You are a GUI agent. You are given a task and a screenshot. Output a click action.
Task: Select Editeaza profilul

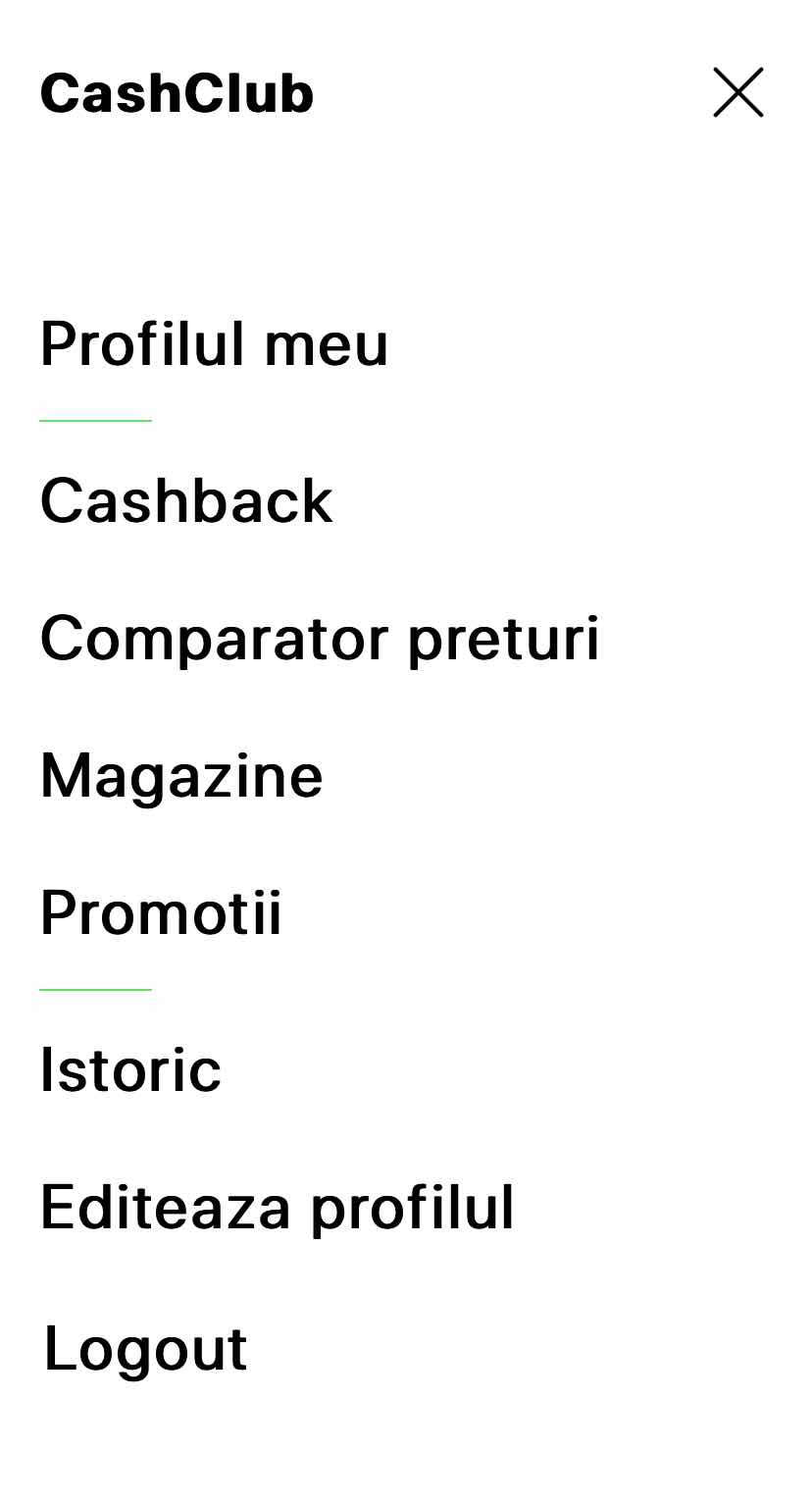pyautogui.click(x=278, y=1208)
